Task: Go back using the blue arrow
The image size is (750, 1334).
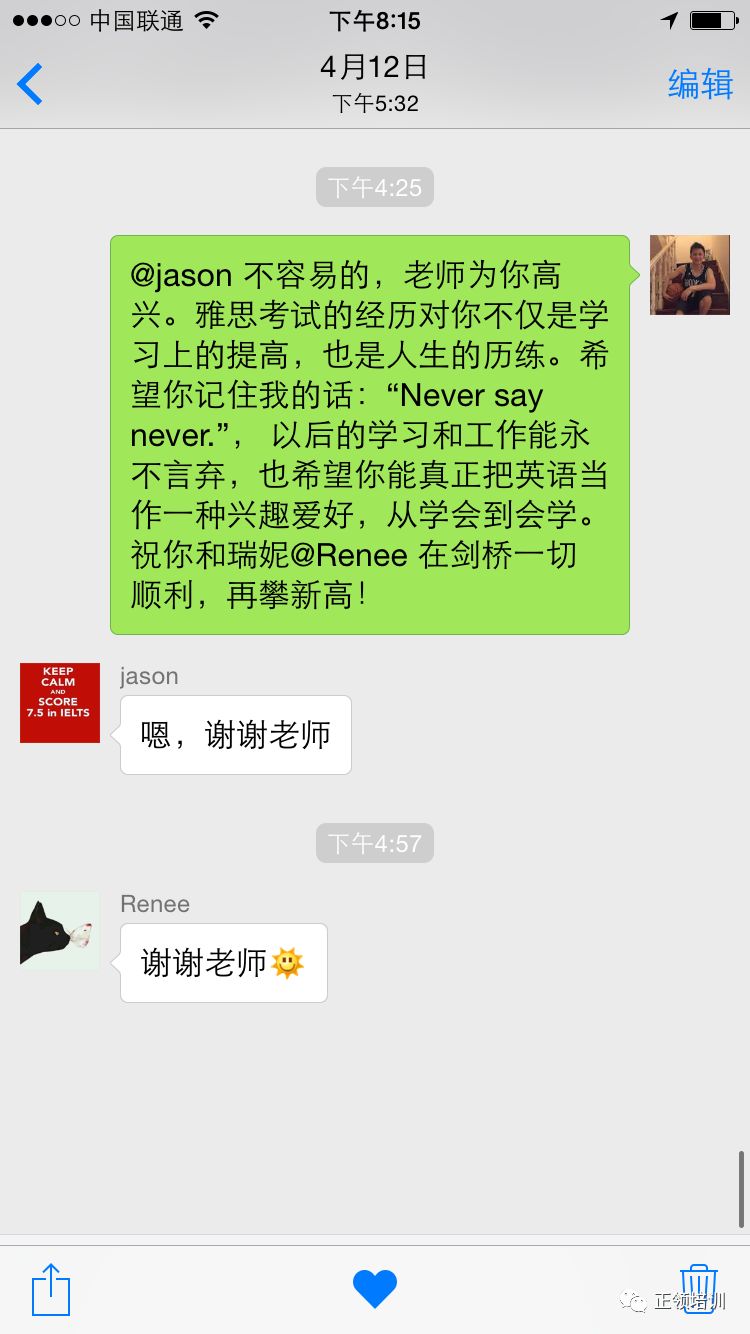Action: pos(31,85)
